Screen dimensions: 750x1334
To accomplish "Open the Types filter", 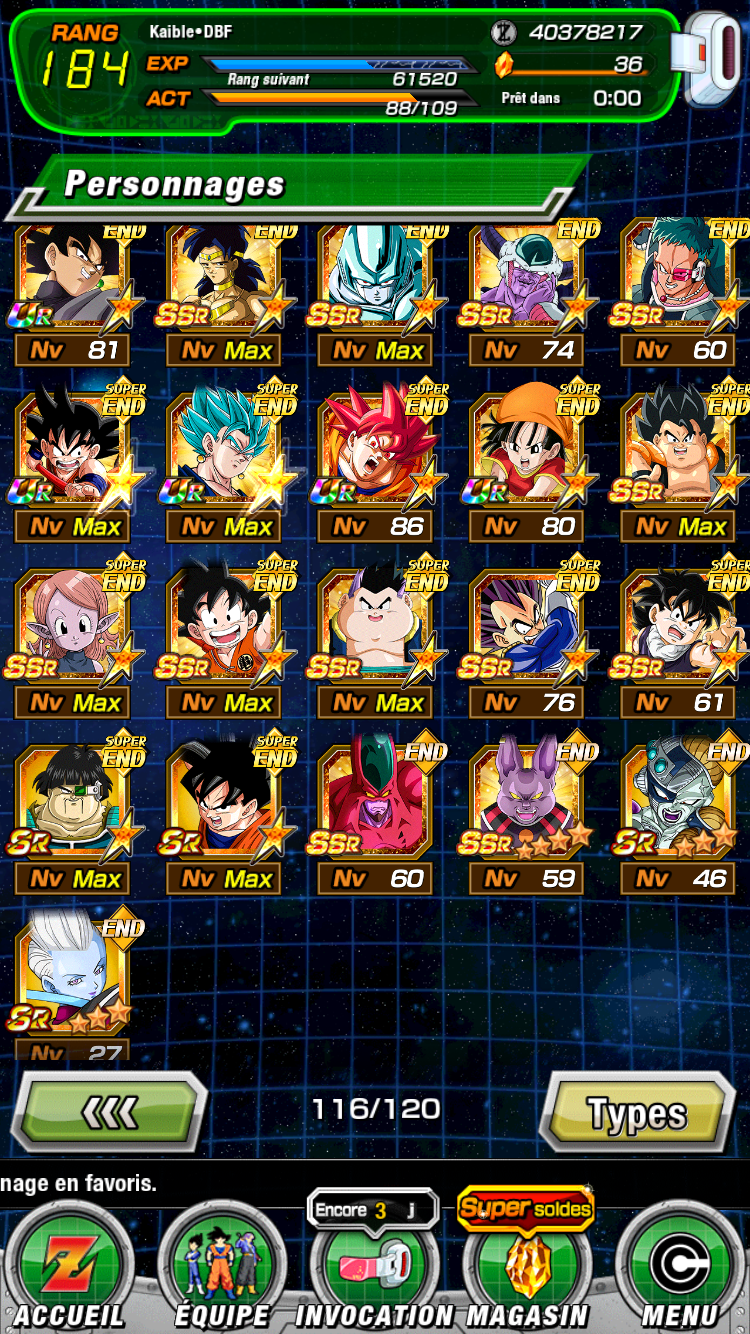I will pyautogui.click(x=637, y=1113).
